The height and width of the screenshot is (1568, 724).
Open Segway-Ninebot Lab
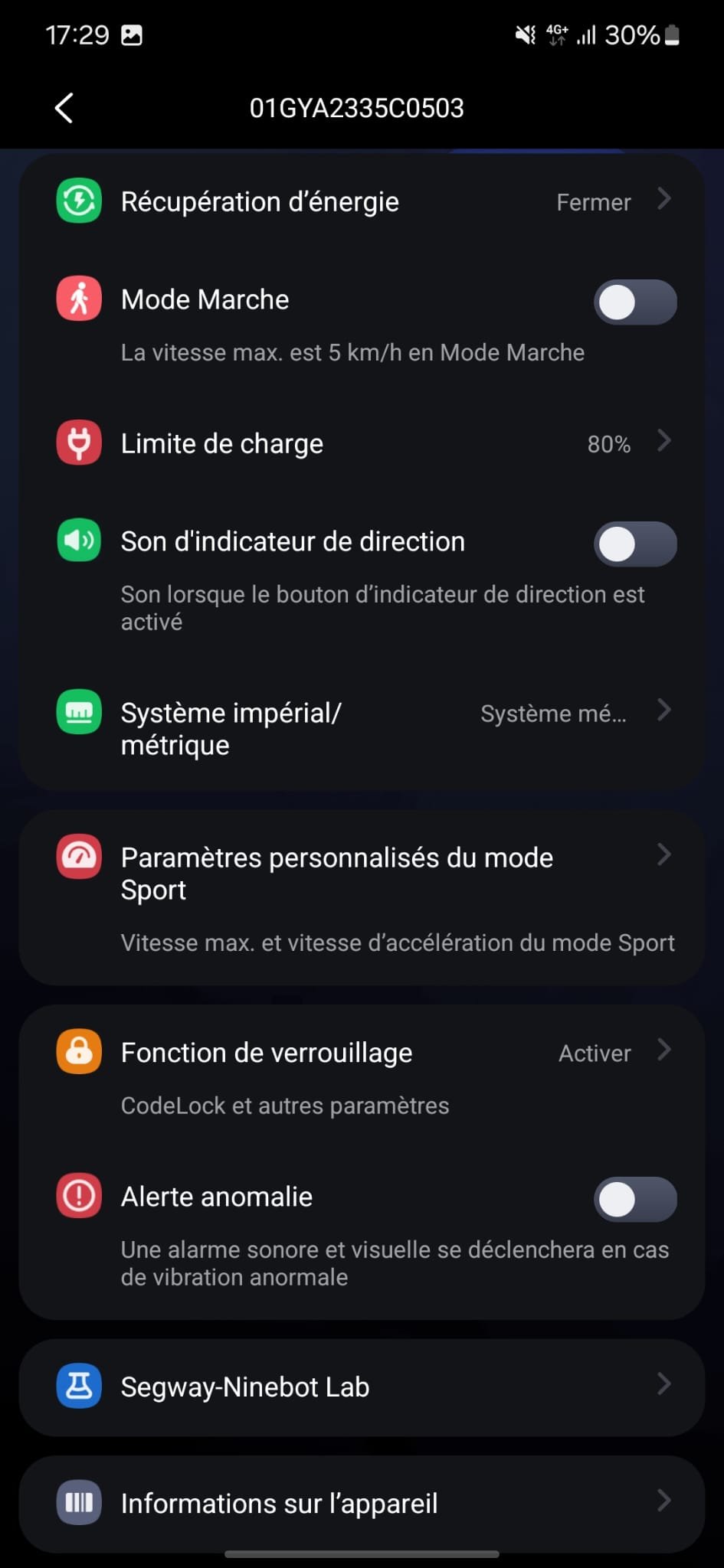point(362,1387)
